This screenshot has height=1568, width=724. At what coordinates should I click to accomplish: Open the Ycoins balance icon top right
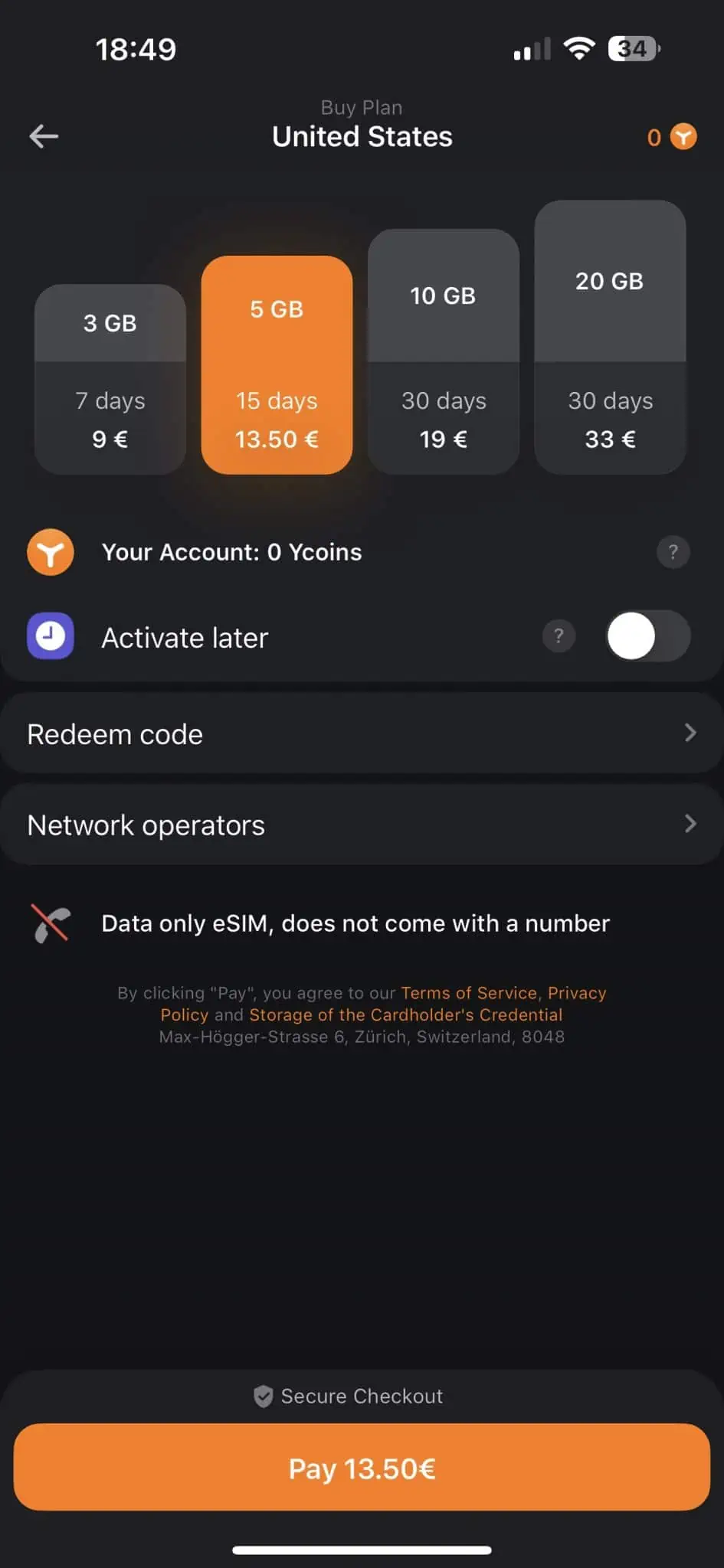click(x=684, y=136)
